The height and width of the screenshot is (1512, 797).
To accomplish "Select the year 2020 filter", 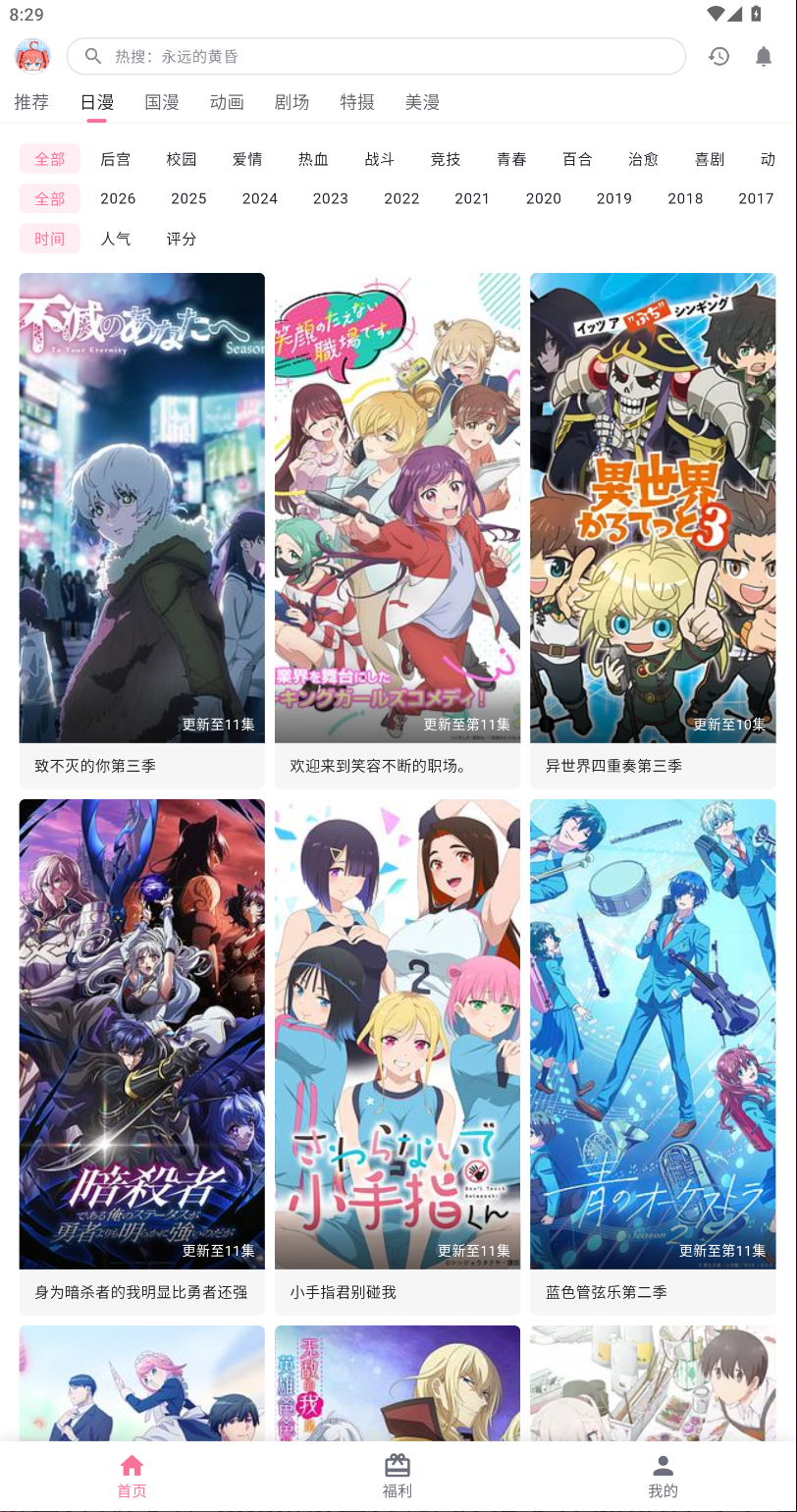I will [543, 198].
